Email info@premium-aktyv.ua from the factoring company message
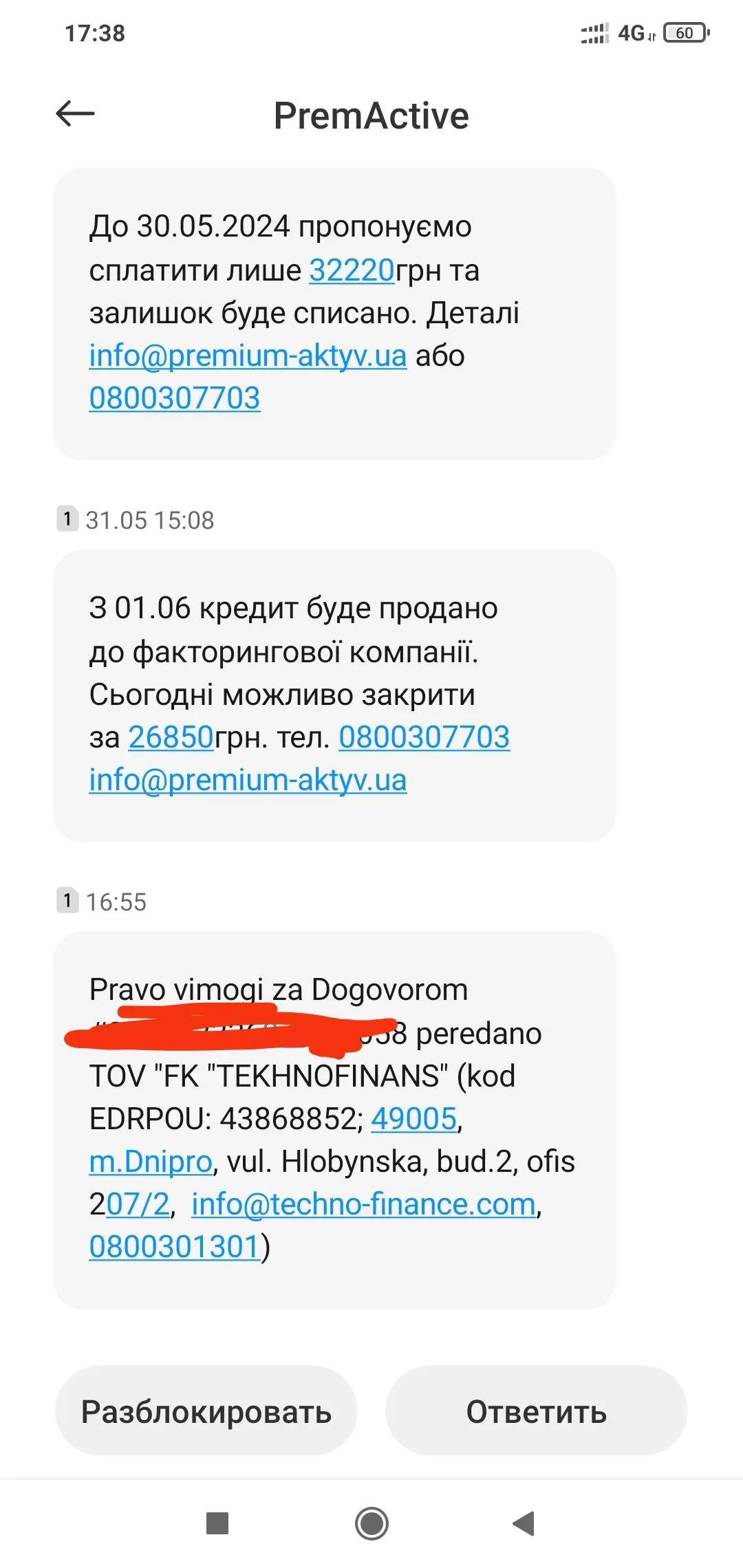 (248, 780)
